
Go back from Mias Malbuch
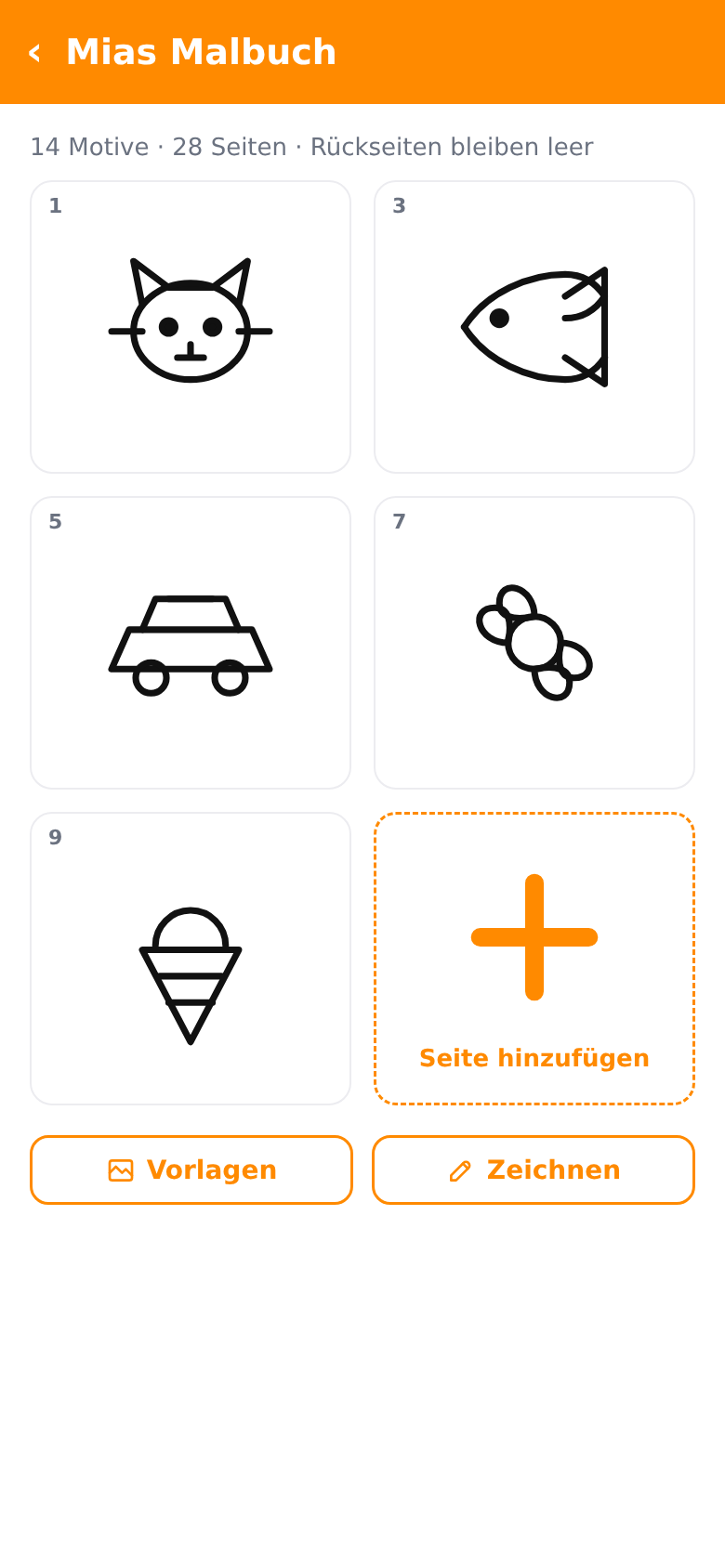pos(34,53)
